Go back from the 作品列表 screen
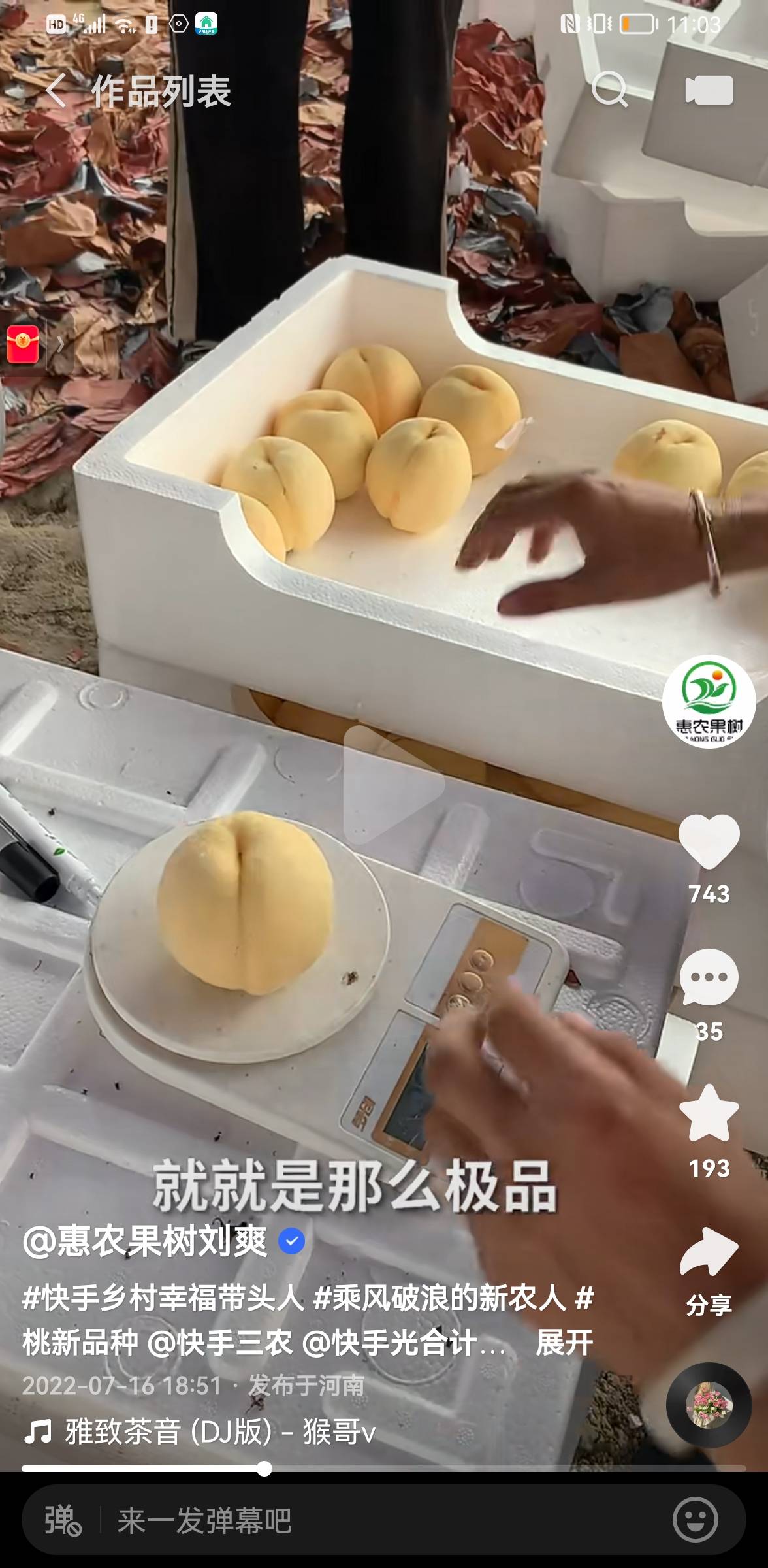The image size is (768, 1568). coord(56,90)
